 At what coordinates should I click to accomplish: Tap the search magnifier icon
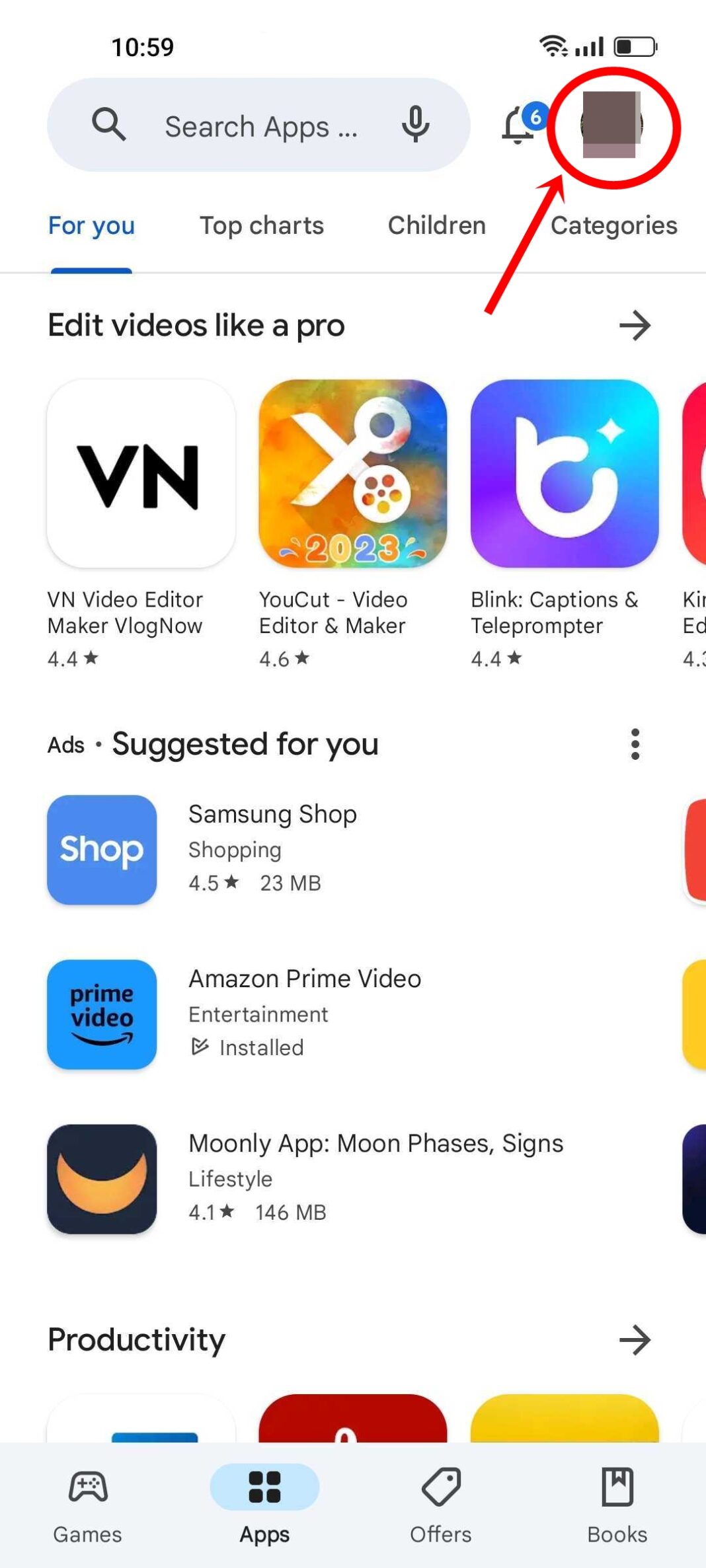[x=108, y=124]
